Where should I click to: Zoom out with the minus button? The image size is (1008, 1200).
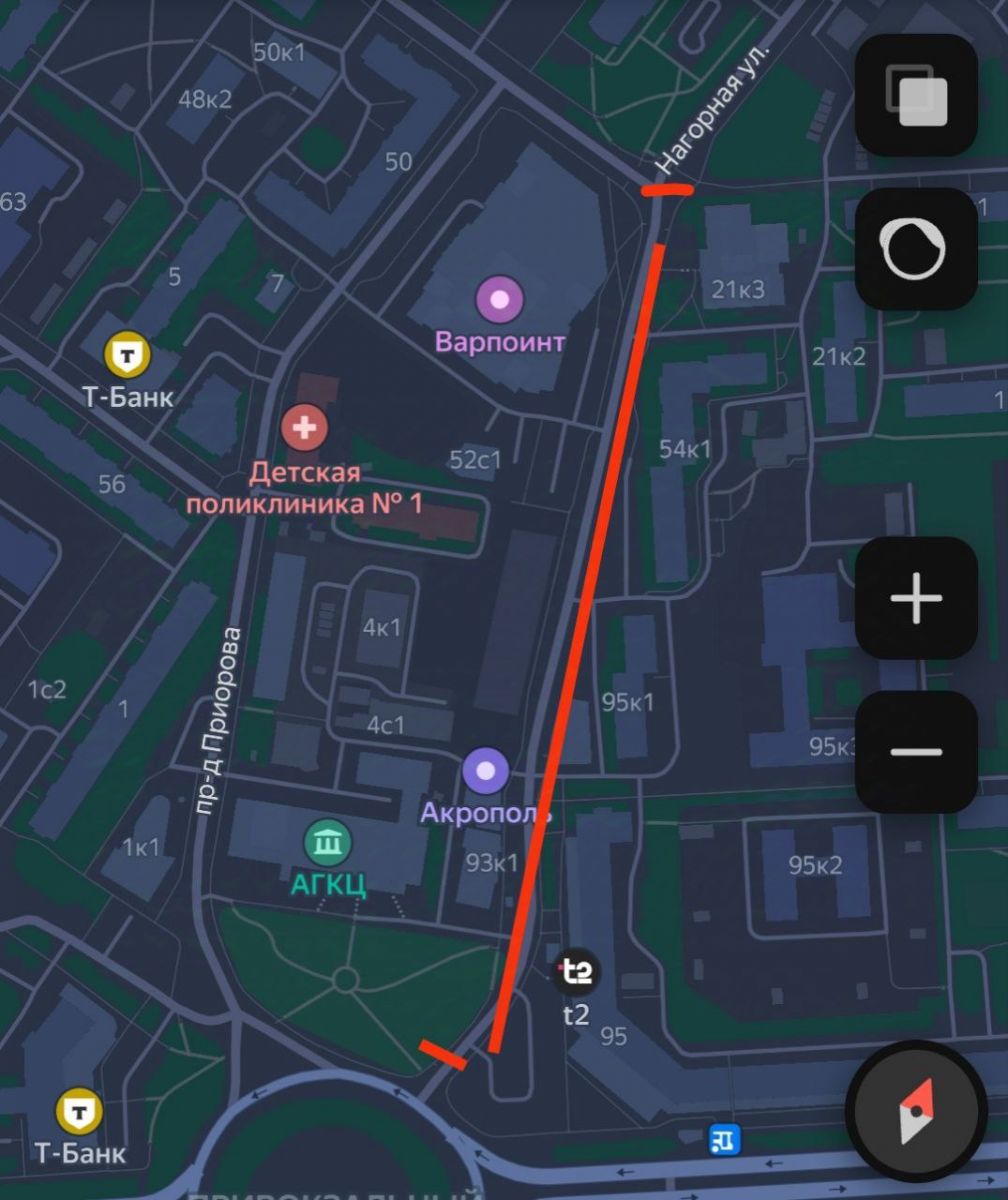coord(915,751)
